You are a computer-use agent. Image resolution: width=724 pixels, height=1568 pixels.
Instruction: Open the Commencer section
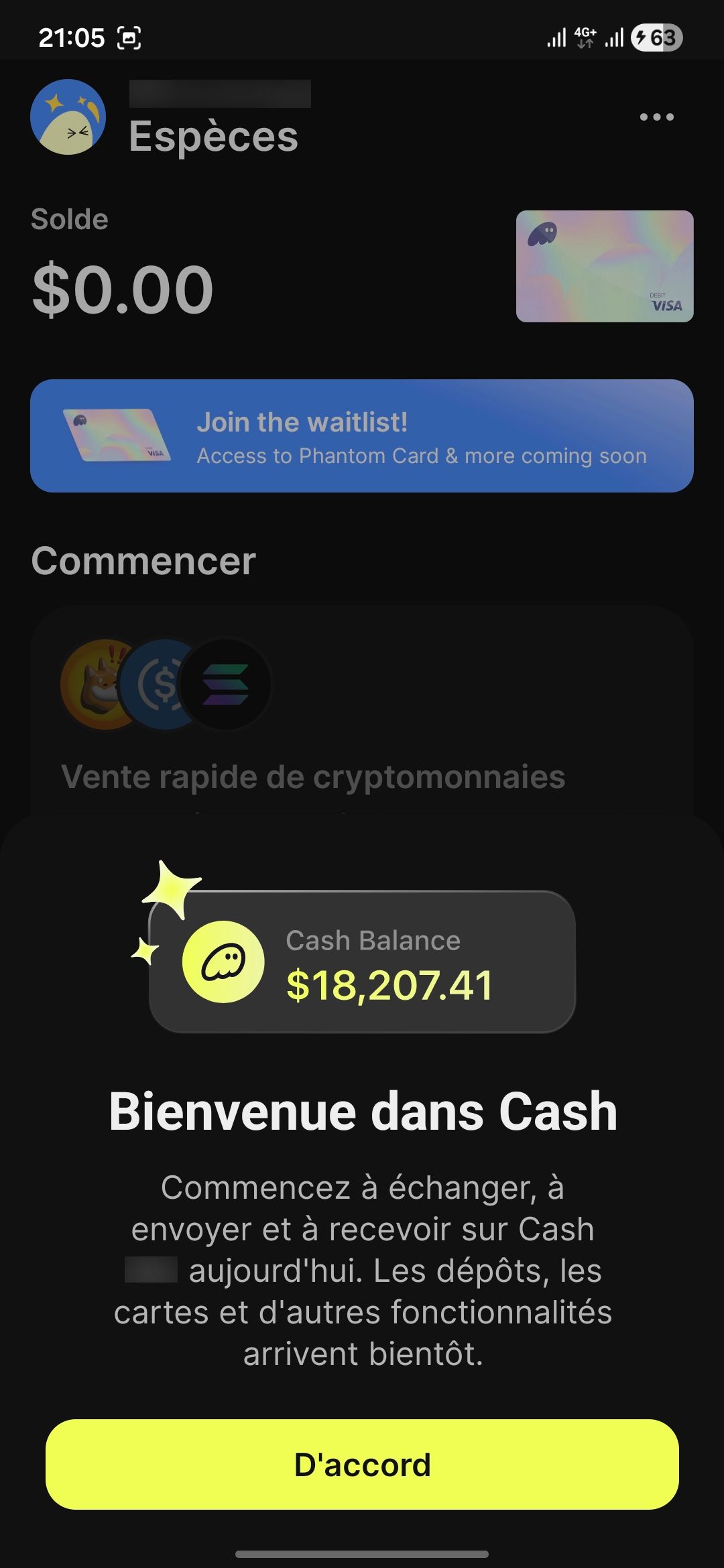point(145,562)
